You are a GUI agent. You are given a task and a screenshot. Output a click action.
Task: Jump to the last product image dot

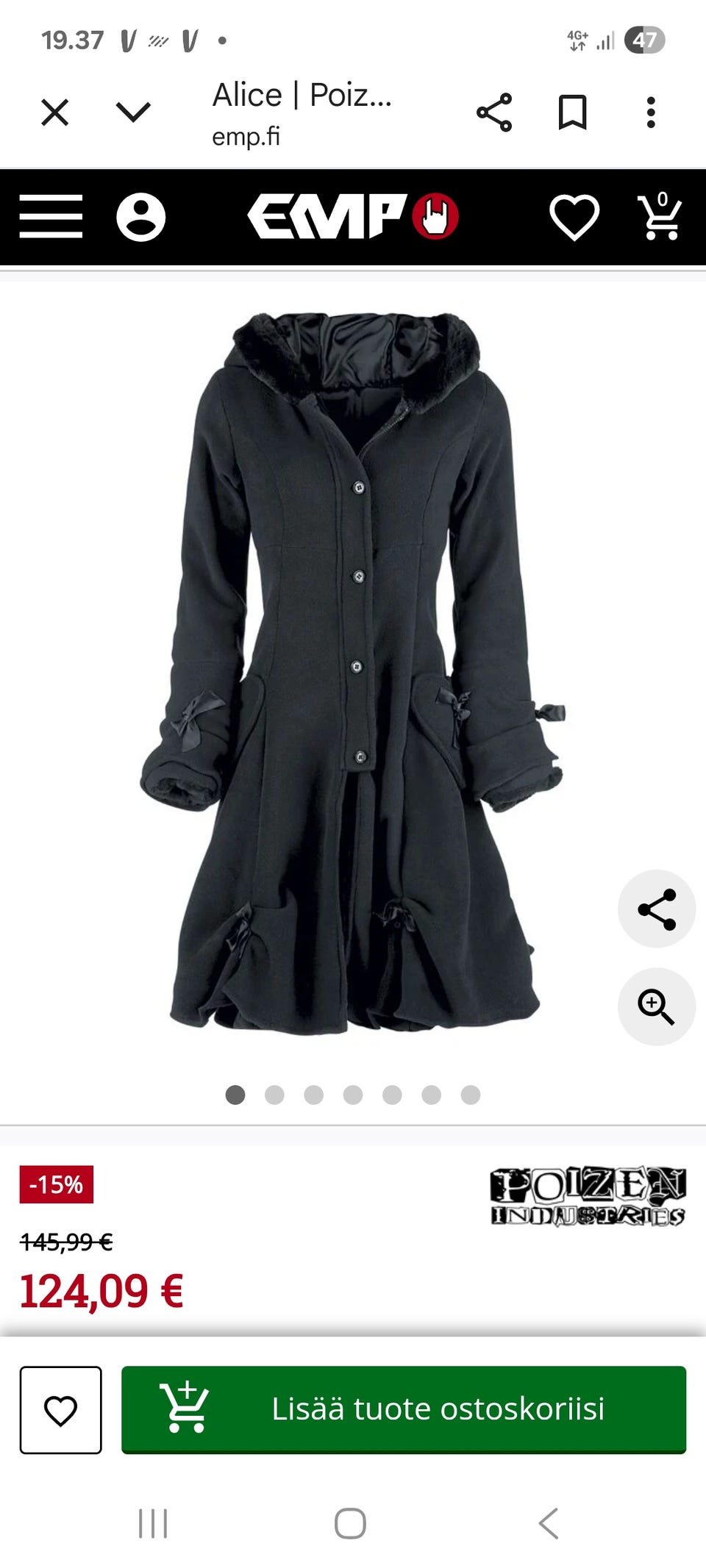point(471,1095)
